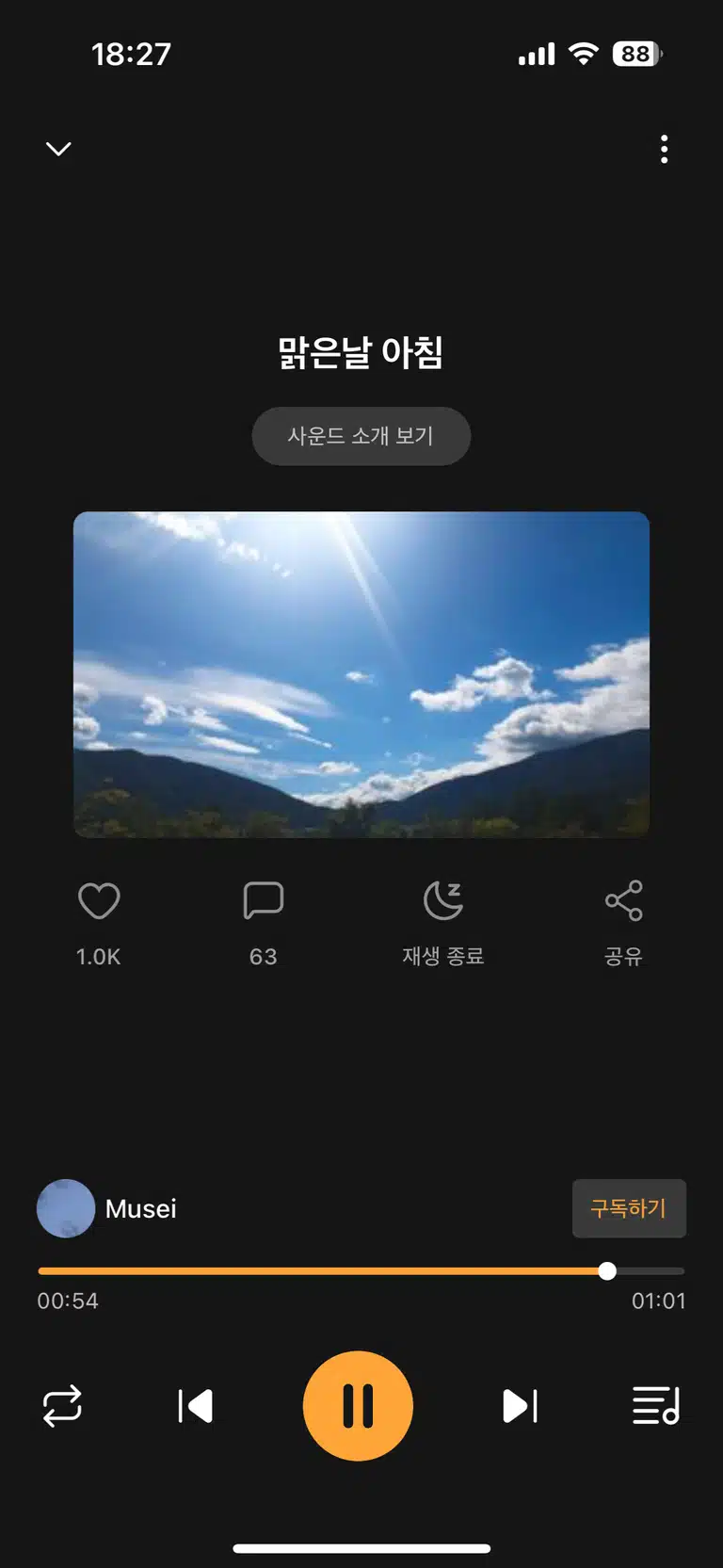The height and width of the screenshot is (1568, 723).
Task: Go to the previous track
Action: coord(195,1406)
